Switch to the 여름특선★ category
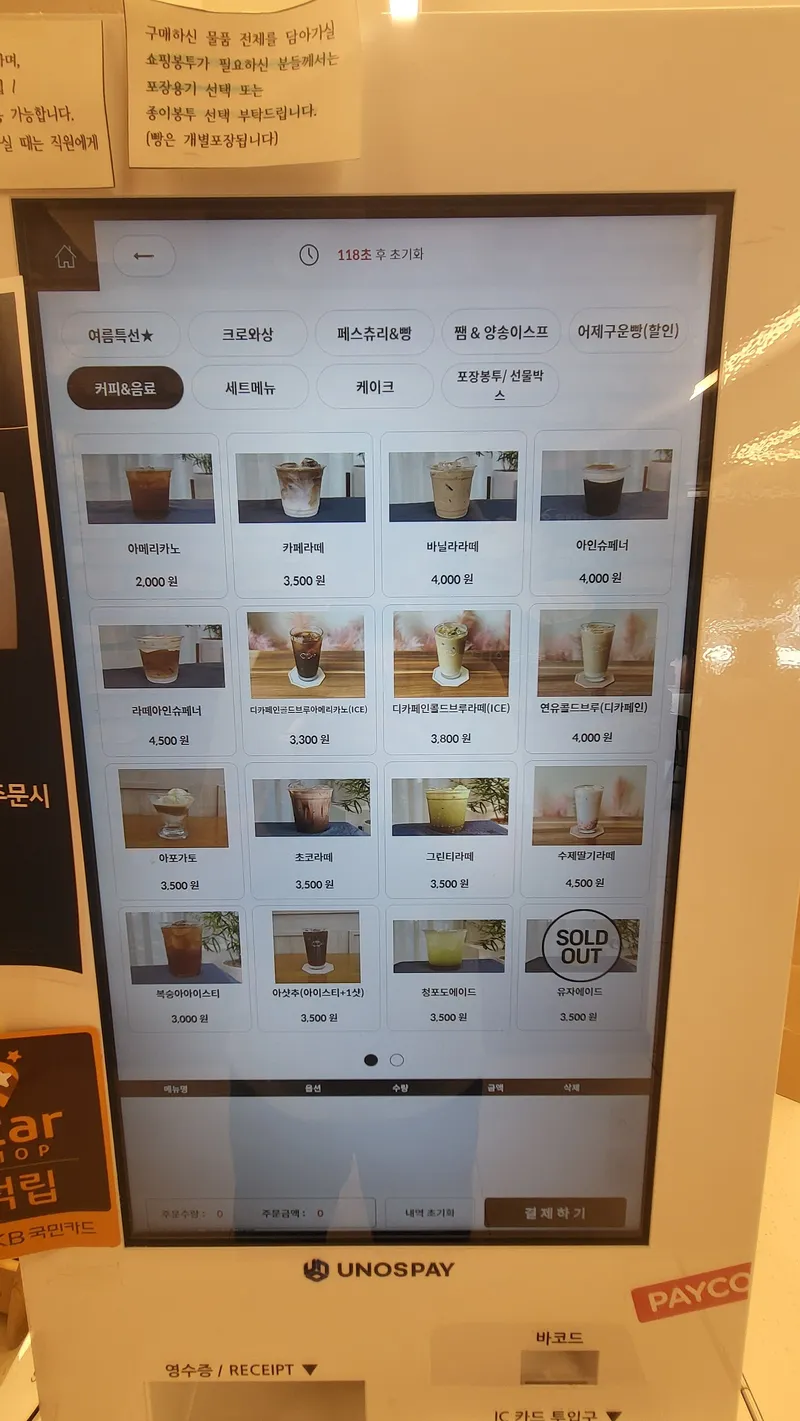800x1421 pixels. 120,334
